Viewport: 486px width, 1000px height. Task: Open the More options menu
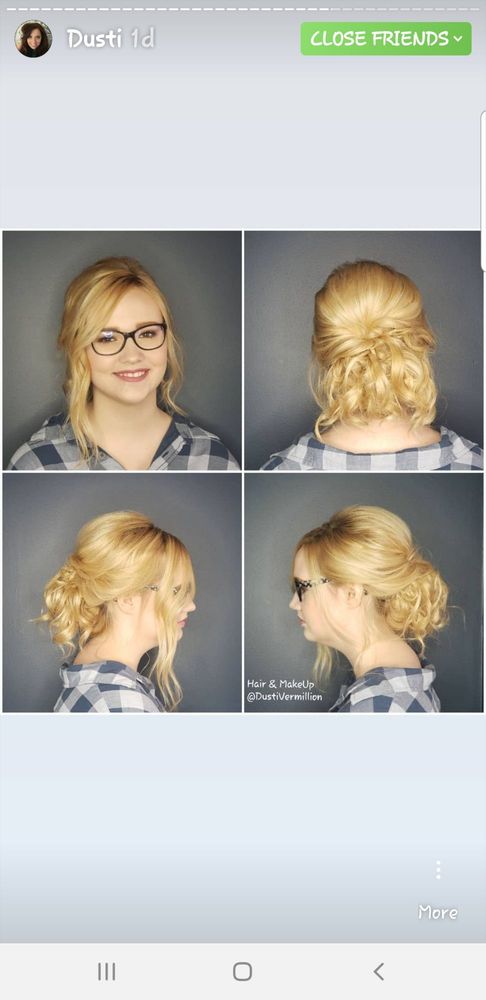(x=438, y=890)
